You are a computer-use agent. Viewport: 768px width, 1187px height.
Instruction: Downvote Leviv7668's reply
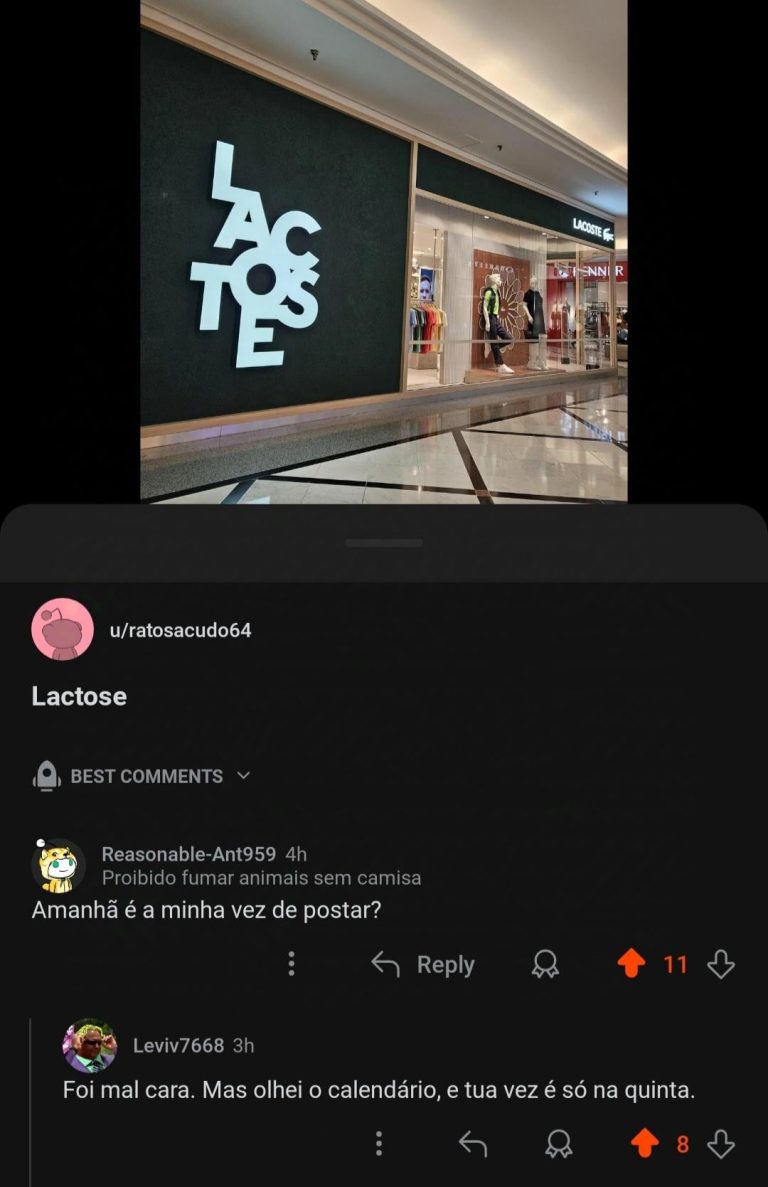(721, 1144)
